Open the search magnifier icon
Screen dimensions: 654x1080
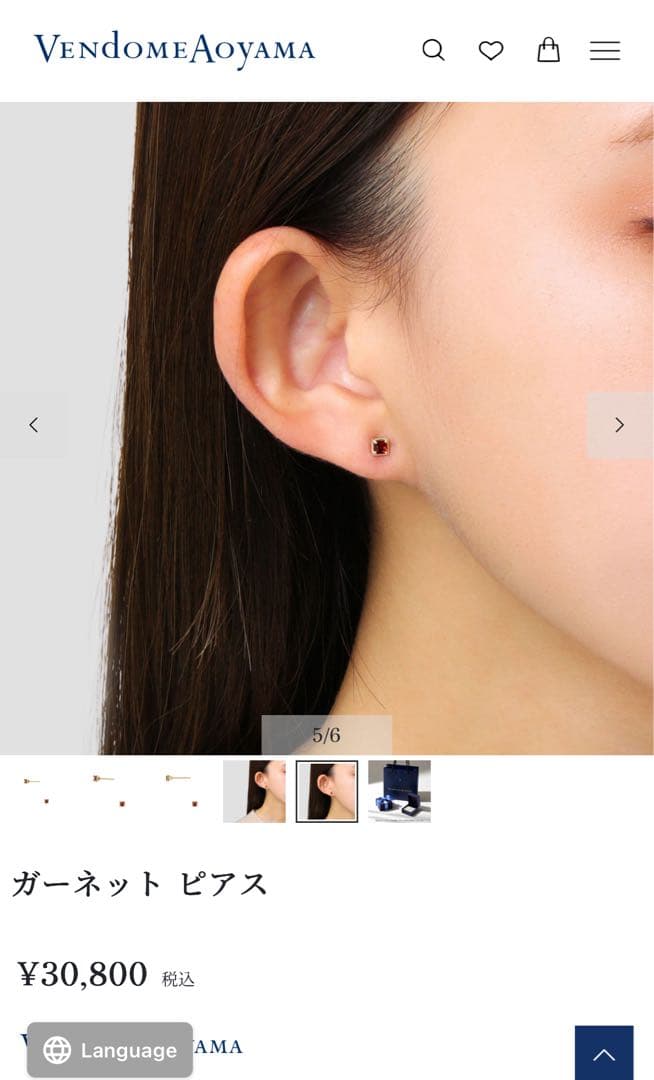point(433,50)
